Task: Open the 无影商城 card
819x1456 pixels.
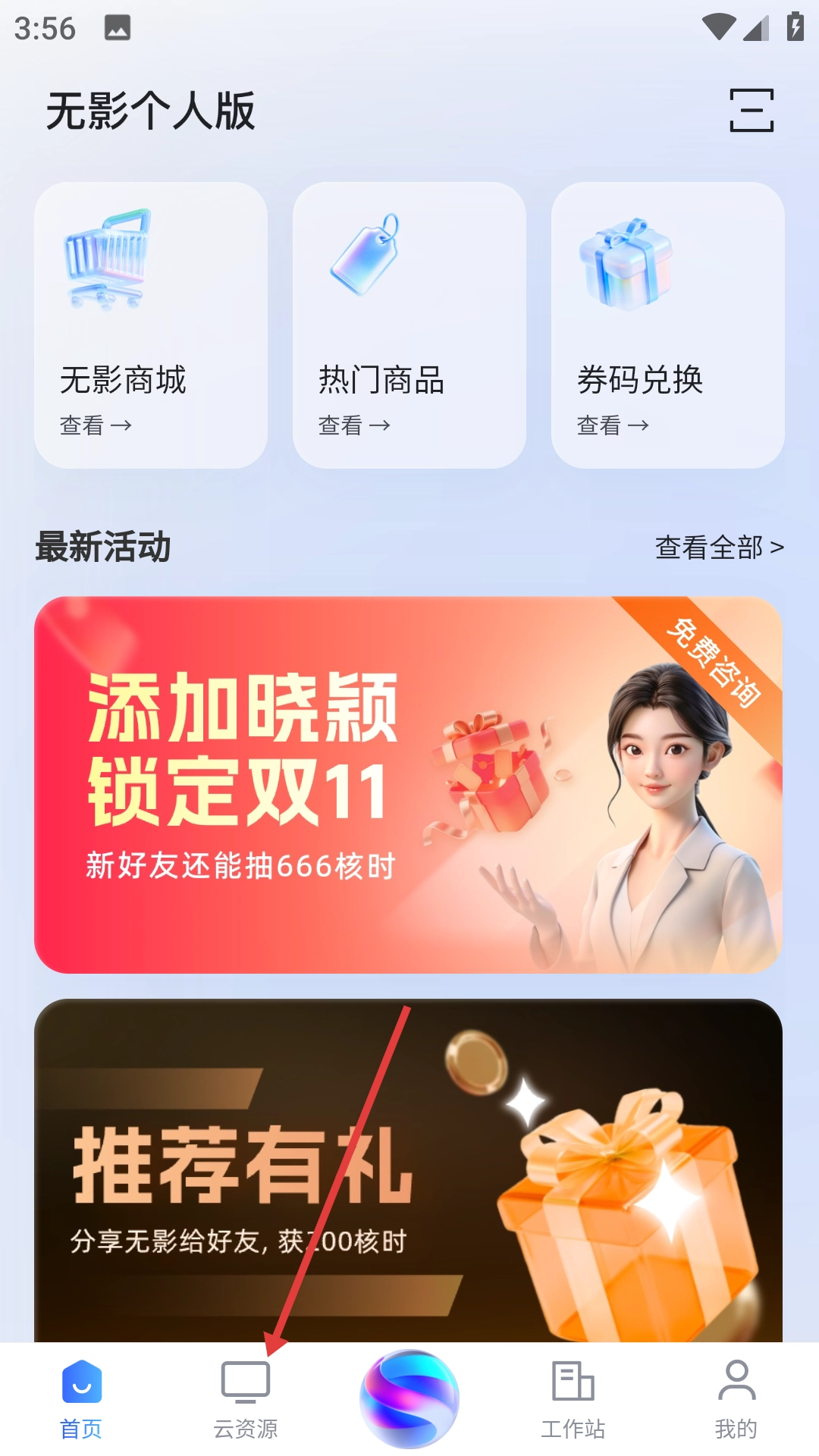Action: (x=151, y=325)
